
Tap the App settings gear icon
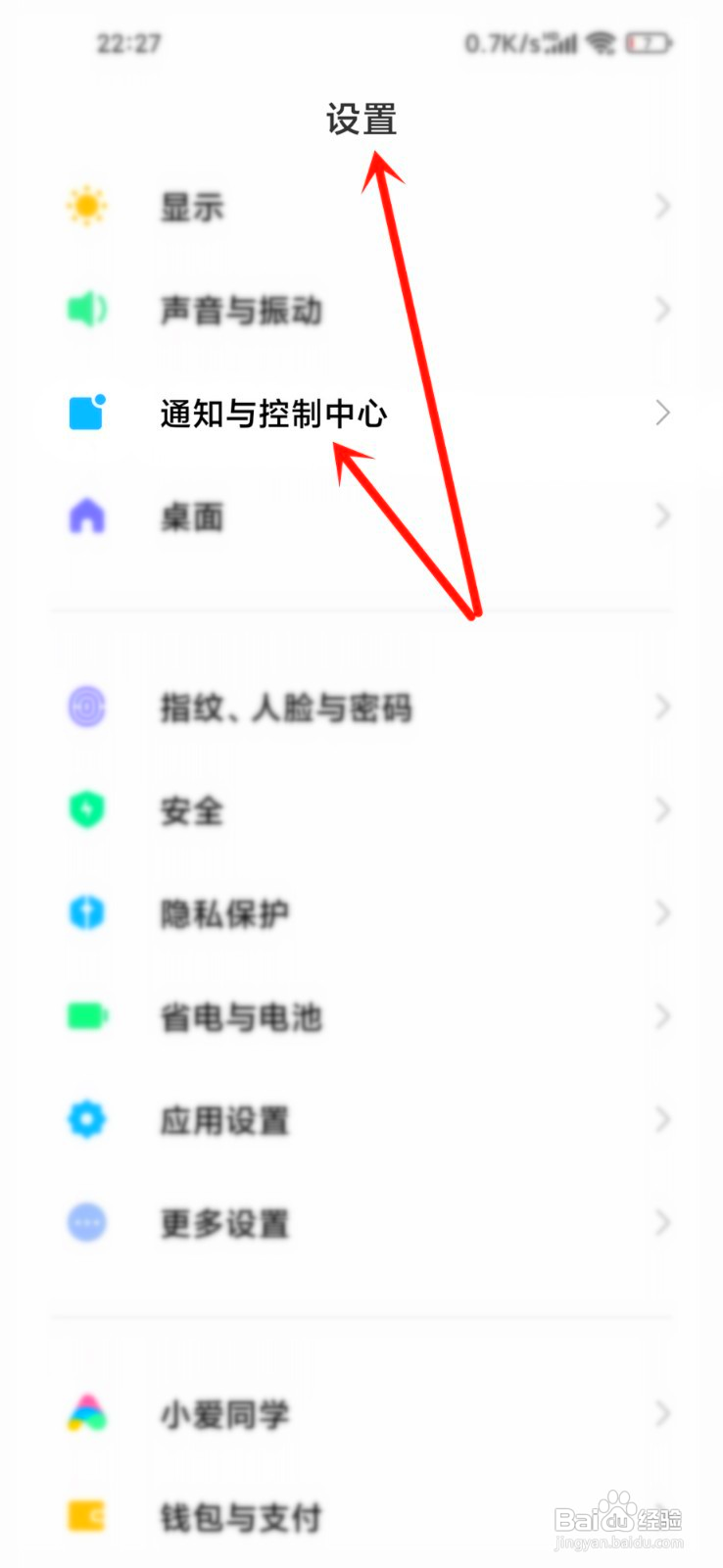pos(86,1119)
